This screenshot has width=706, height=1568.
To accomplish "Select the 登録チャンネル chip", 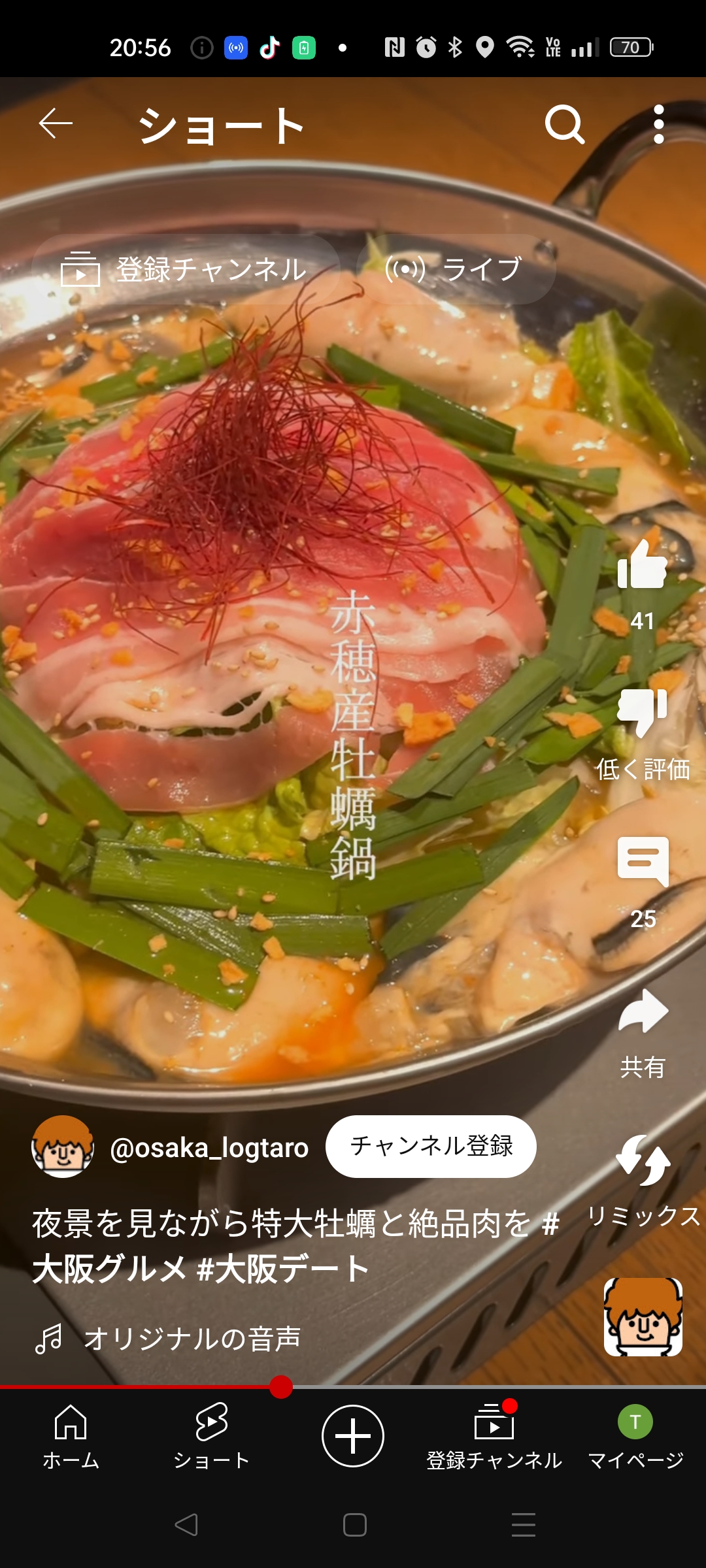I will pos(186,269).
